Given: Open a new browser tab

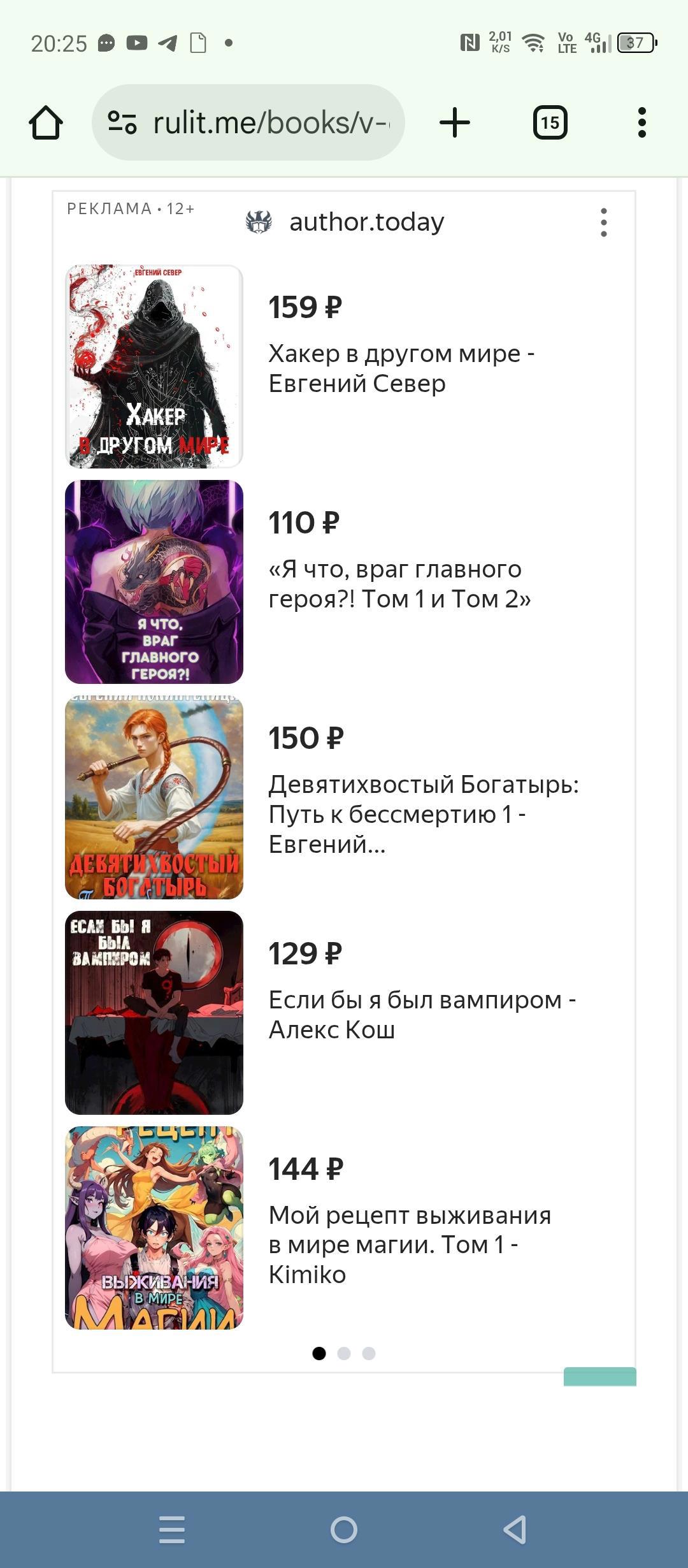Looking at the screenshot, I should [x=455, y=122].
